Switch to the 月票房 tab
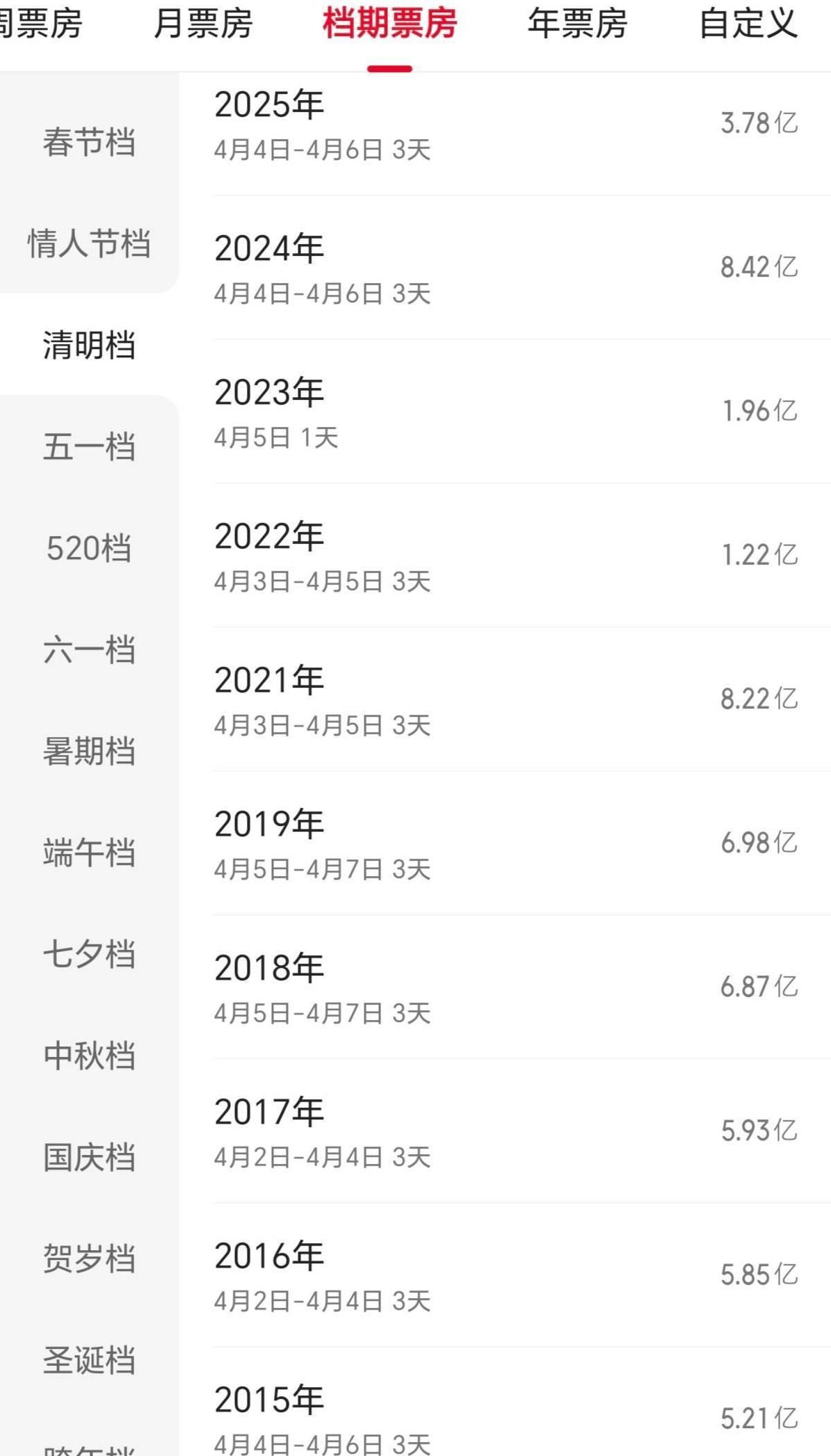Screen dimensions: 831x1456 pos(202,24)
